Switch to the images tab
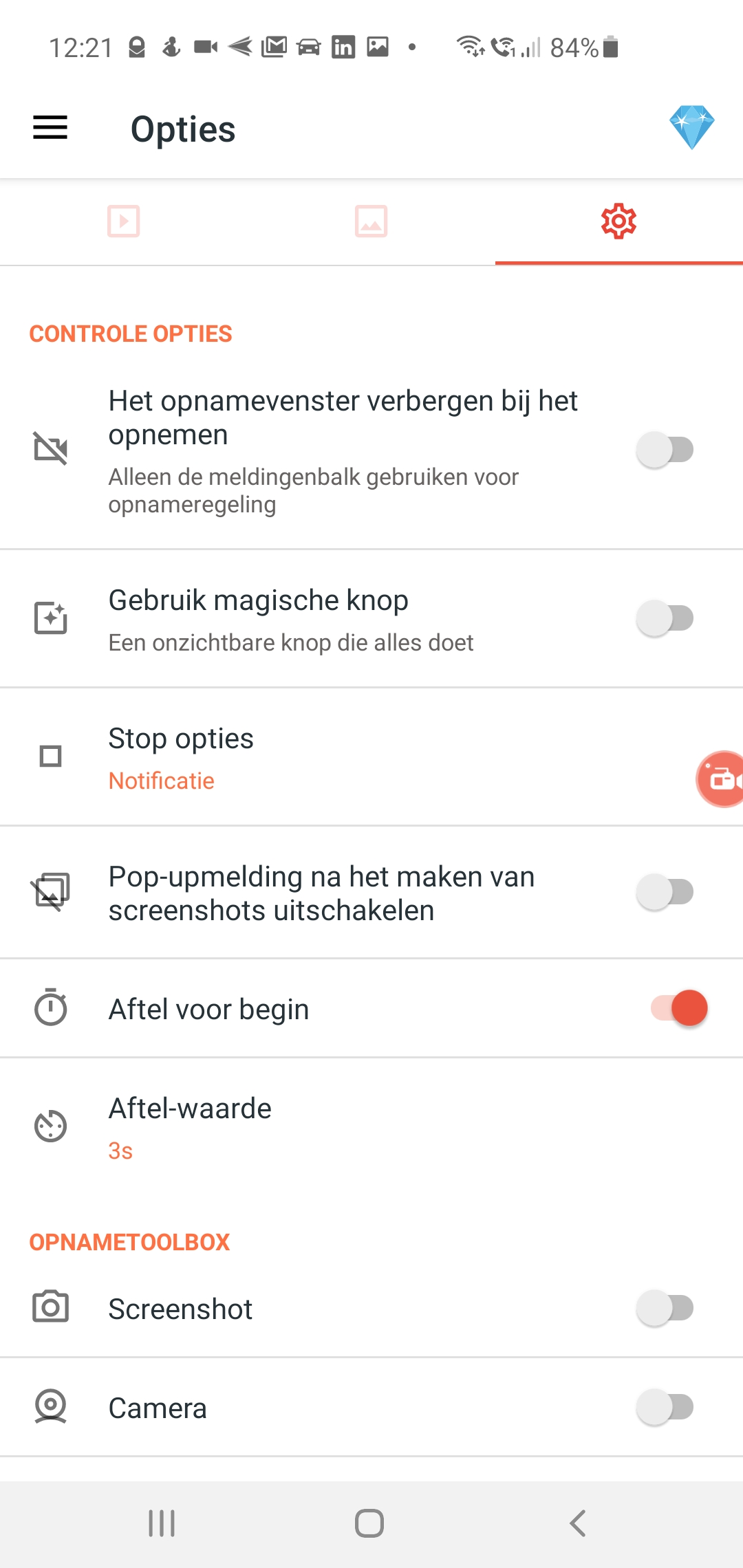 (x=371, y=221)
